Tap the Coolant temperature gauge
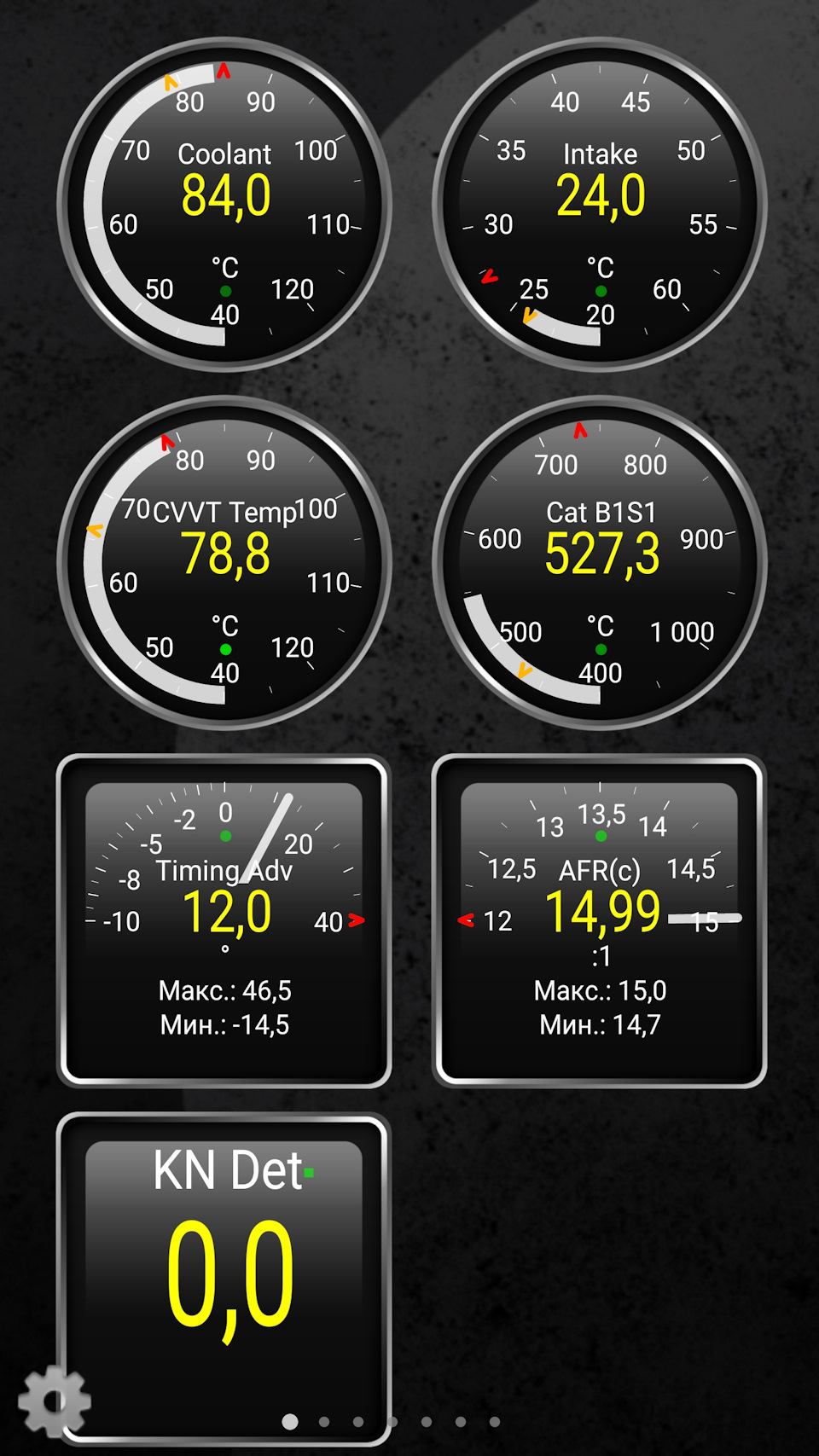The image size is (819, 1456). click(224, 205)
